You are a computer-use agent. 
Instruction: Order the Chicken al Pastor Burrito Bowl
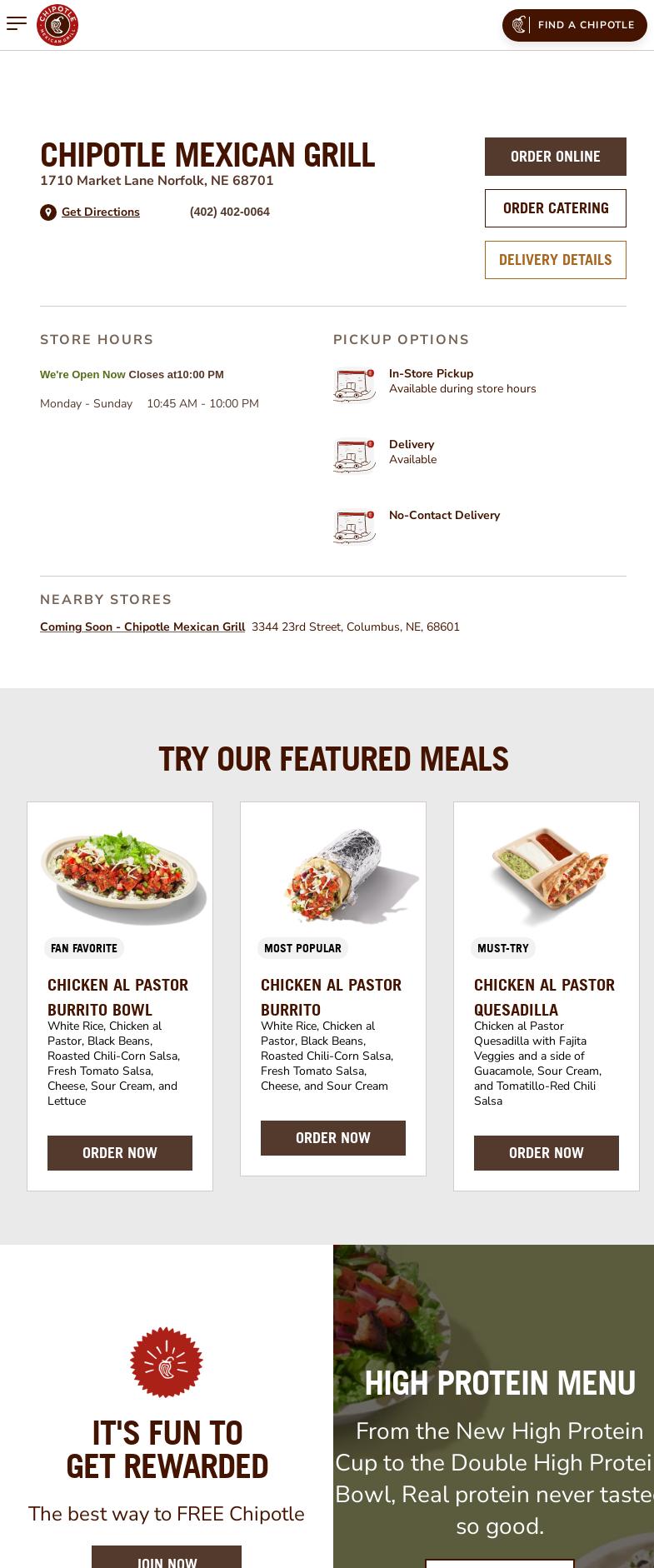[x=119, y=1153]
